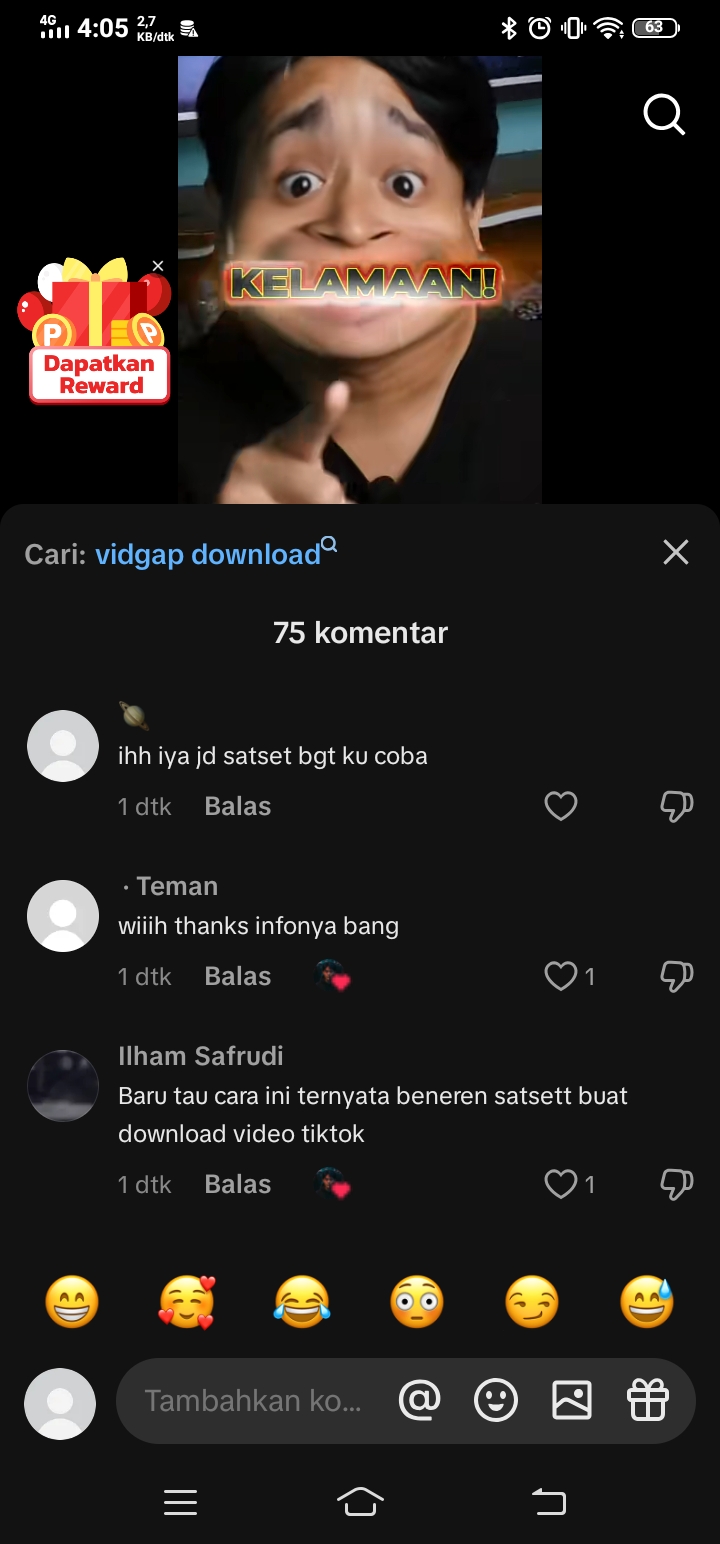720x1544 pixels.
Task: Like Ilham Safrudi's comment
Action: pyautogui.click(x=561, y=1184)
